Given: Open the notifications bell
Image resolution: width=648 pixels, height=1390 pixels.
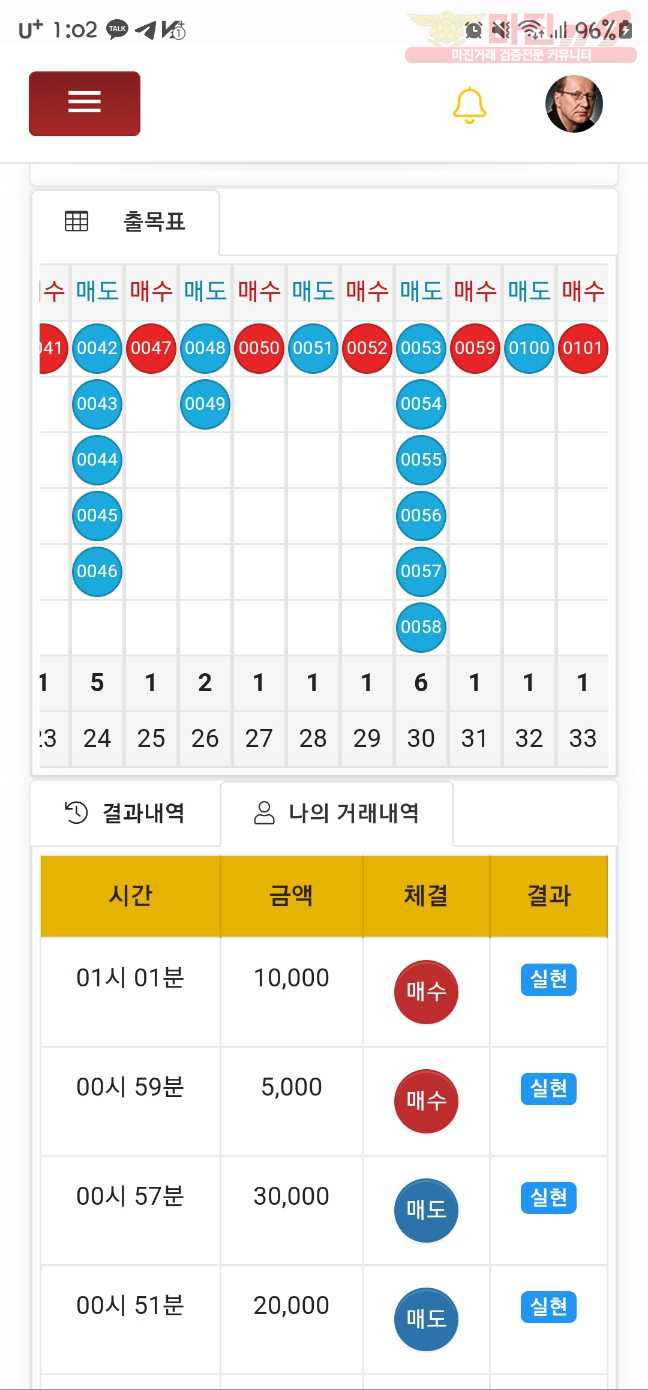Looking at the screenshot, I should click(x=469, y=105).
